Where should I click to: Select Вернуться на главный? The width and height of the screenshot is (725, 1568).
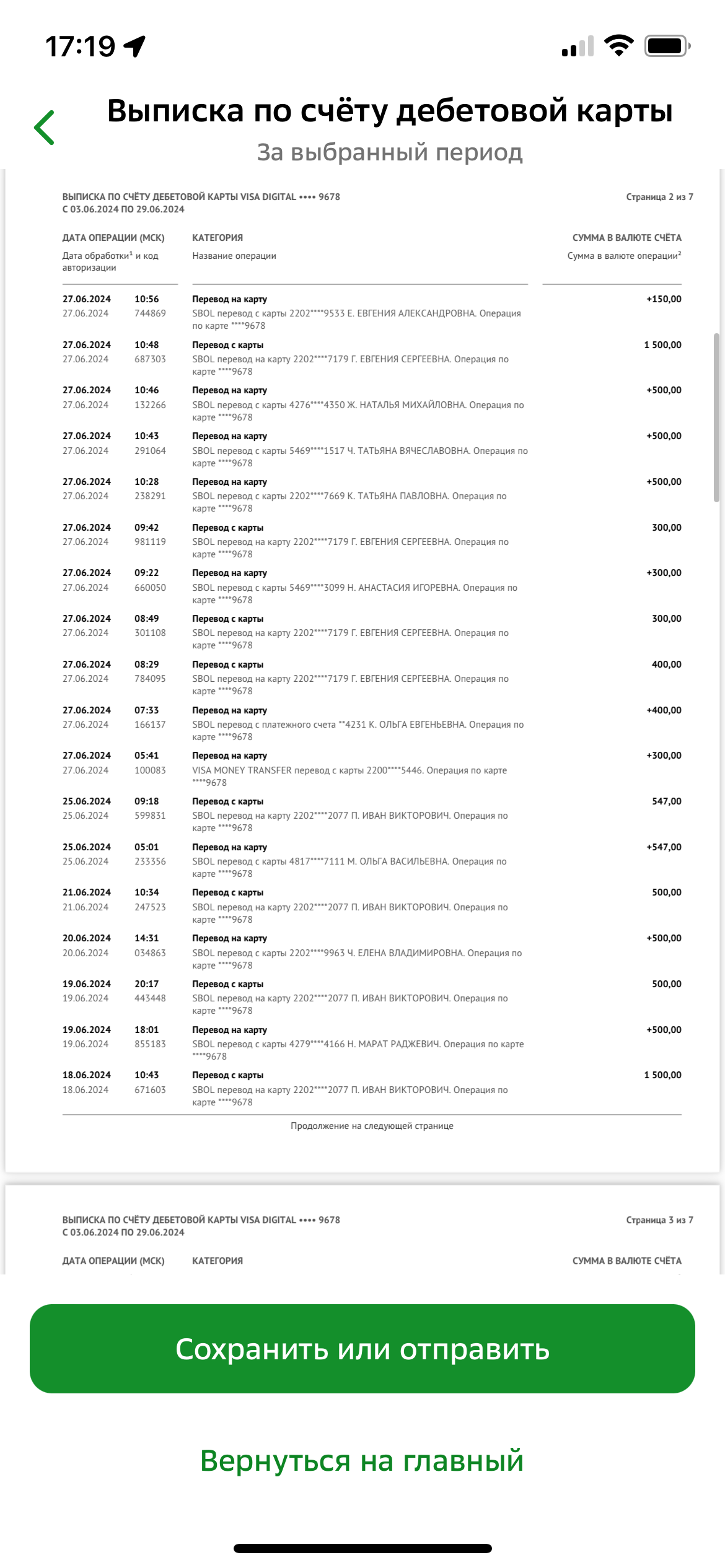pyautogui.click(x=362, y=1461)
